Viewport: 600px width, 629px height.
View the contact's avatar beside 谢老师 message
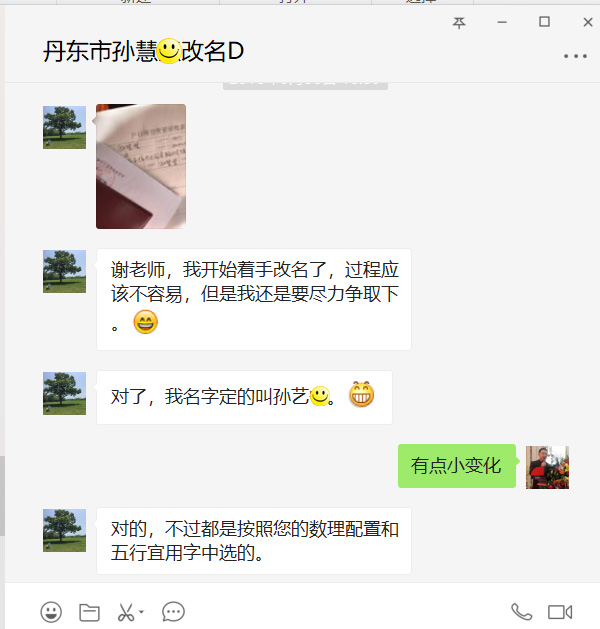pyautogui.click(x=64, y=271)
